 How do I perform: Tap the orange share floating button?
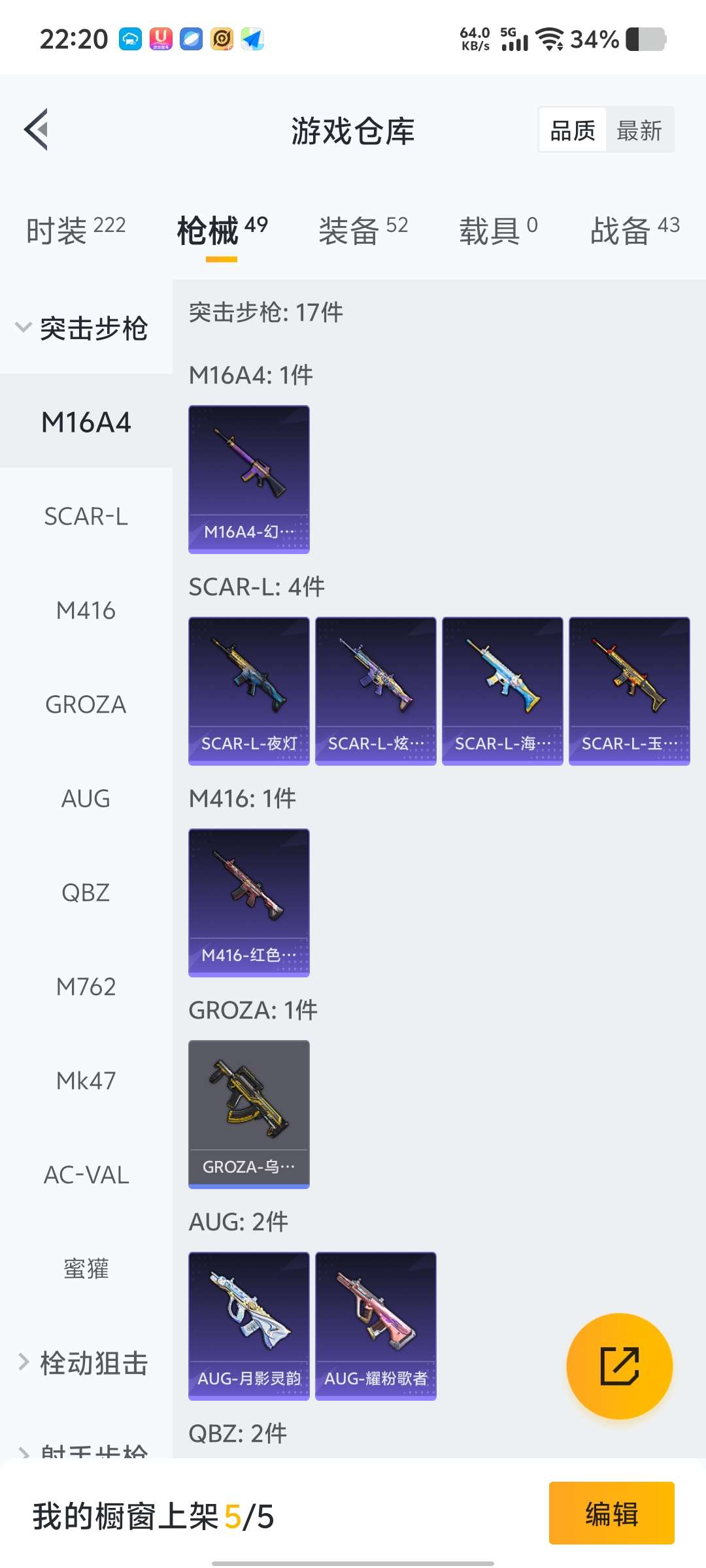[x=619, y=1366]
